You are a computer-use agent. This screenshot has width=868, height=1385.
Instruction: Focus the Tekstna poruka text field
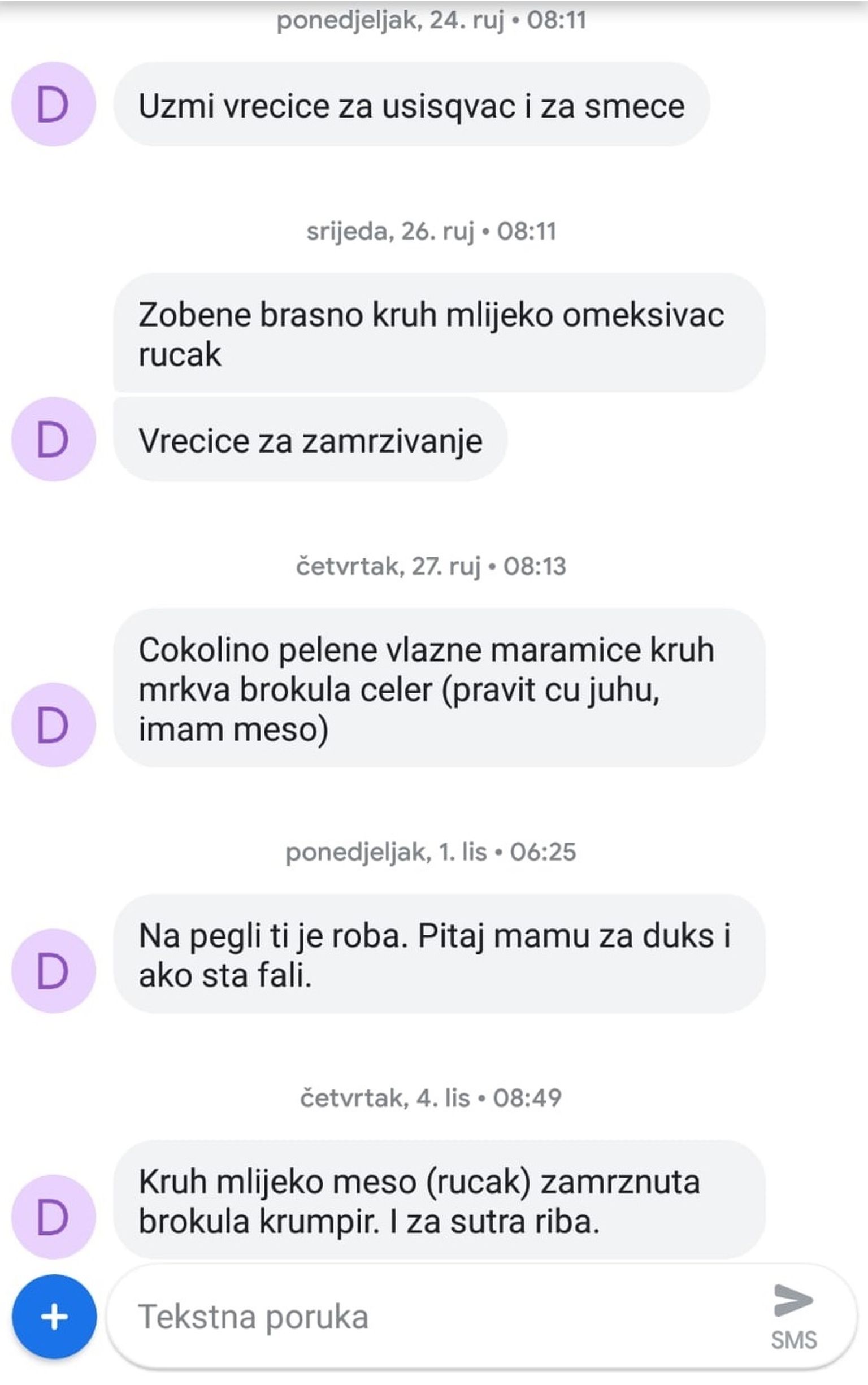(436, 1317)
